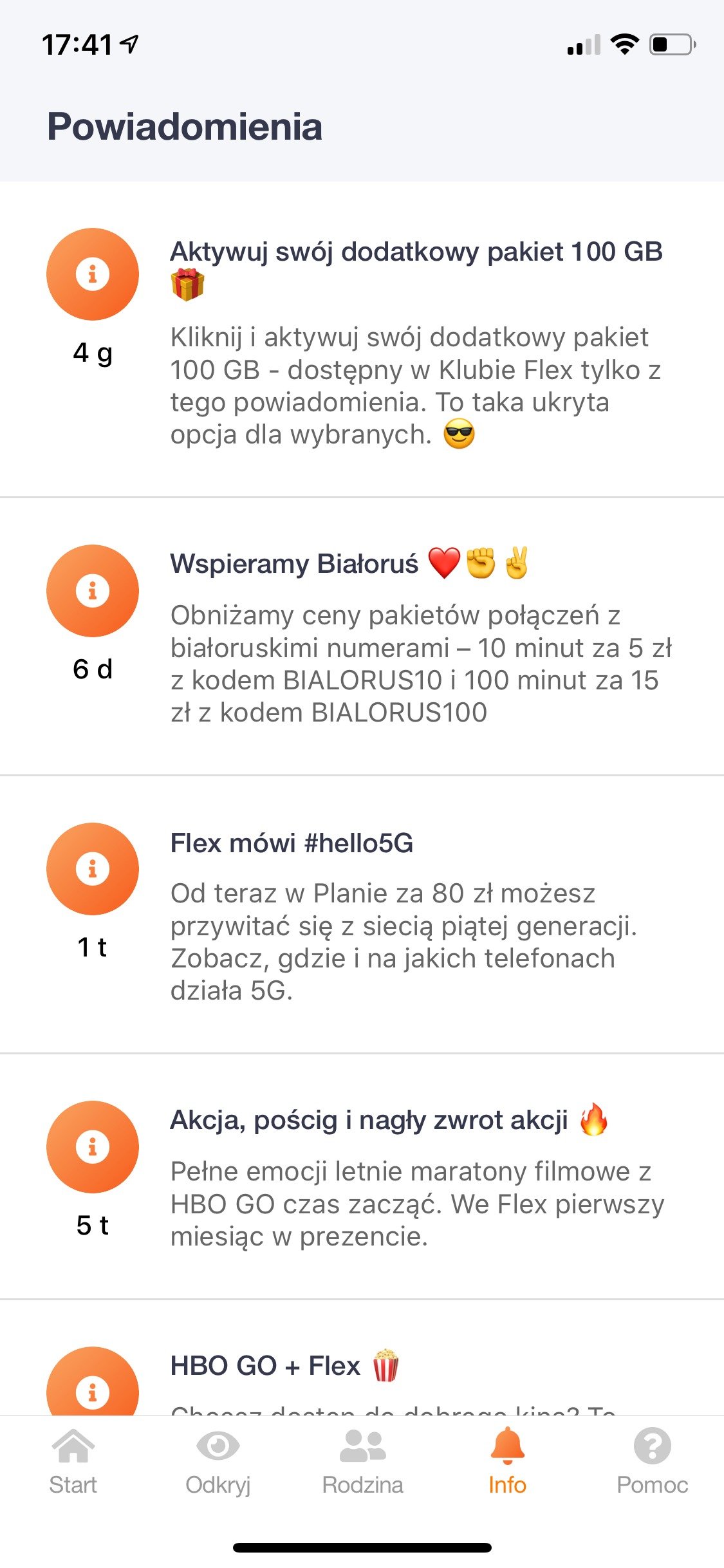Switch to the Odkryj tab
This screenshot has width=724, height=1568.
coord(218,1462)
